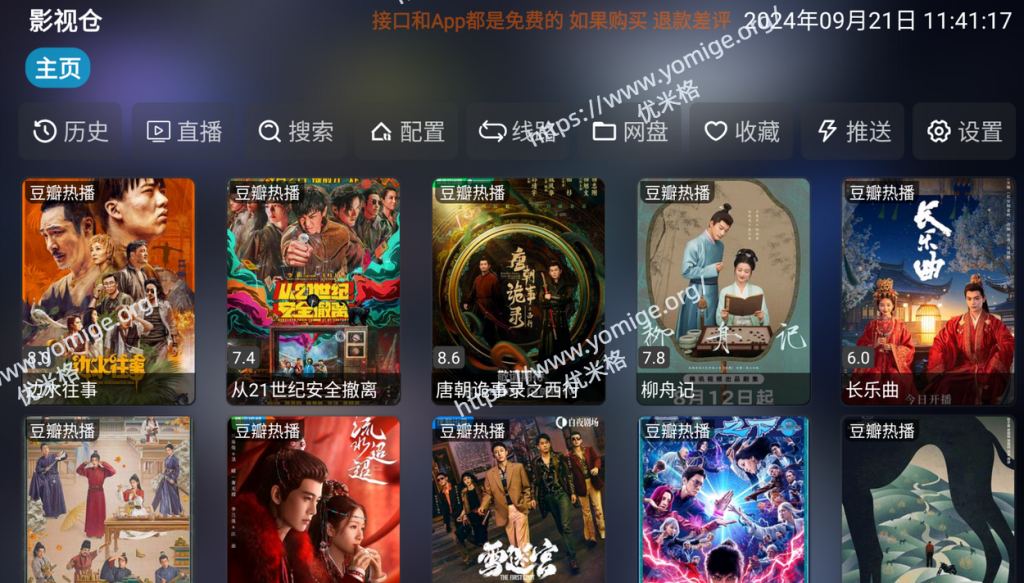Open 网盘 cloud drive

pos(630,131)
